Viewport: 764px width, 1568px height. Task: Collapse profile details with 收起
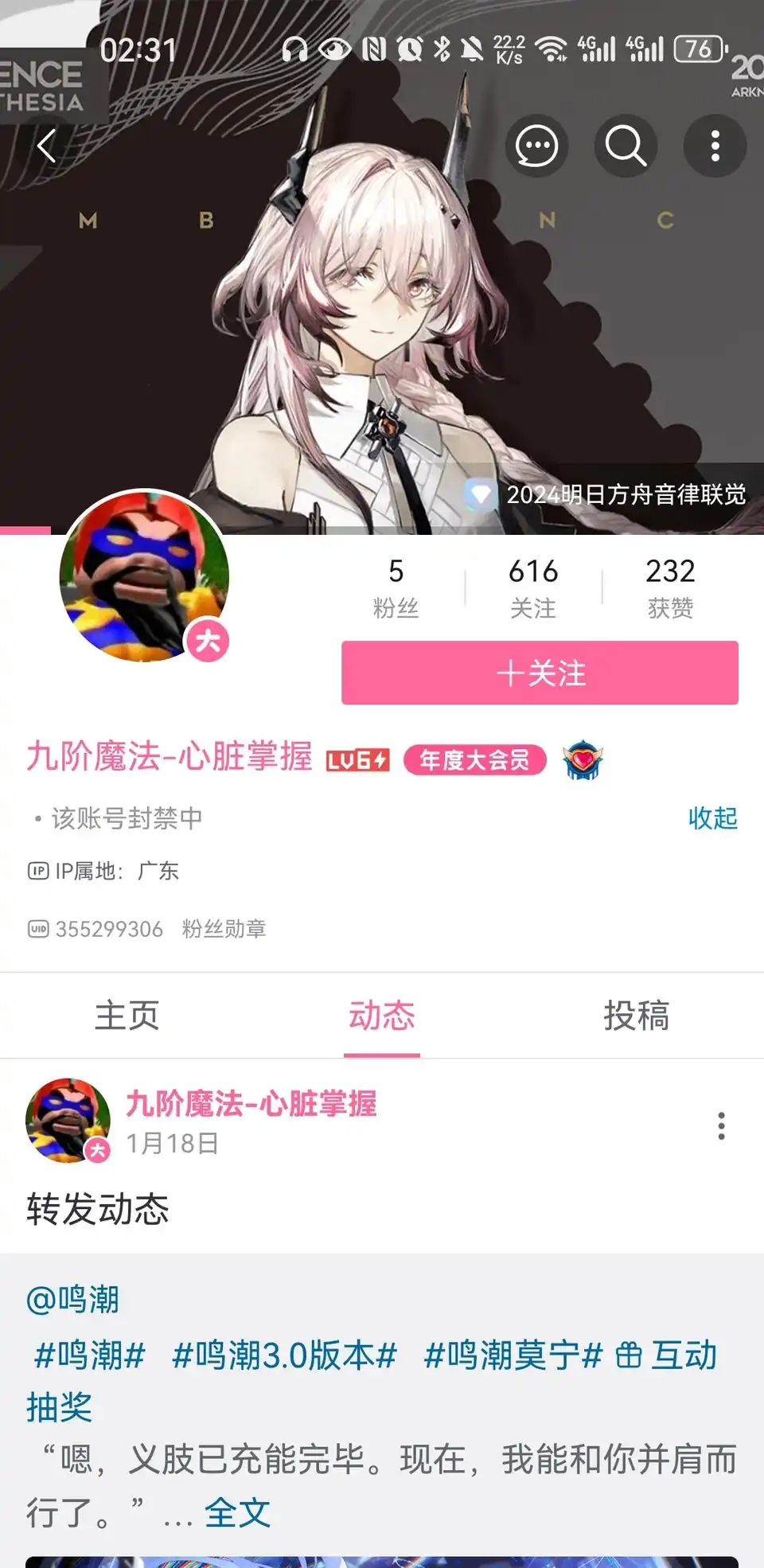coord(712,818)
